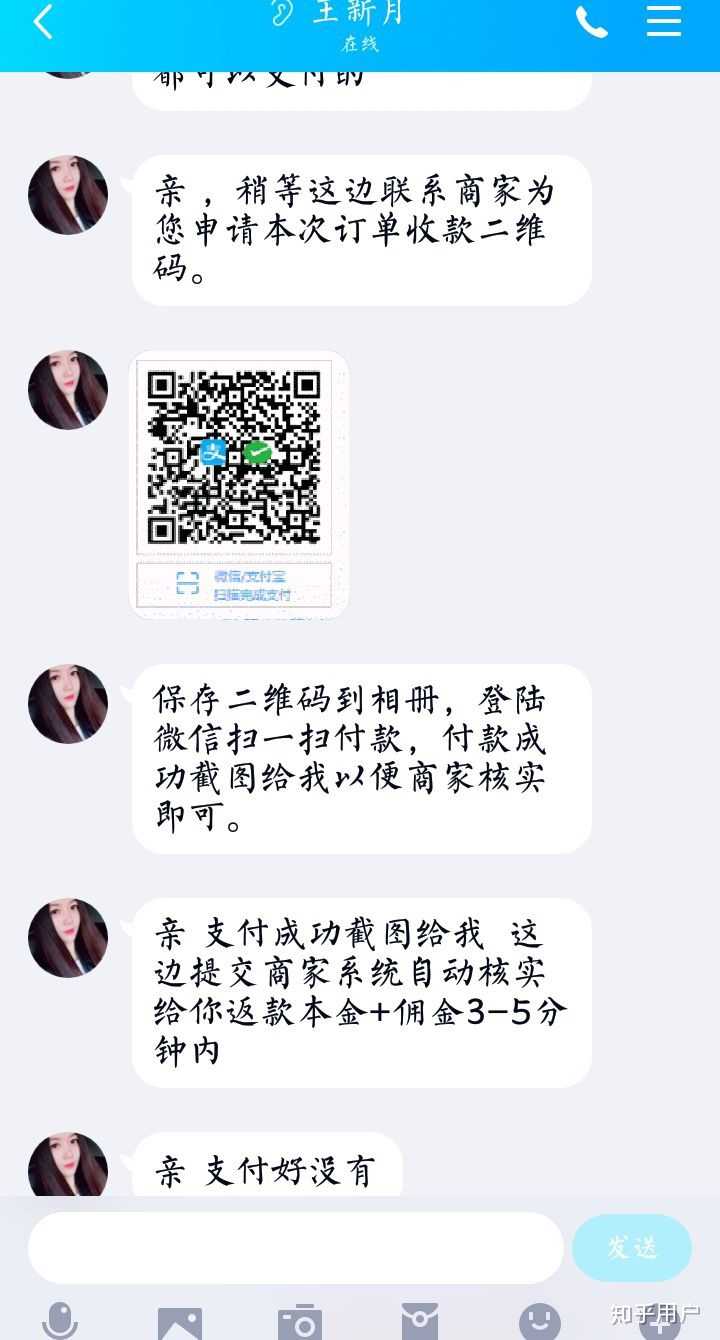720x1340 pixels.
Task: Open the QR code image message
Action: pyautogui.click(x=239, y=484)
